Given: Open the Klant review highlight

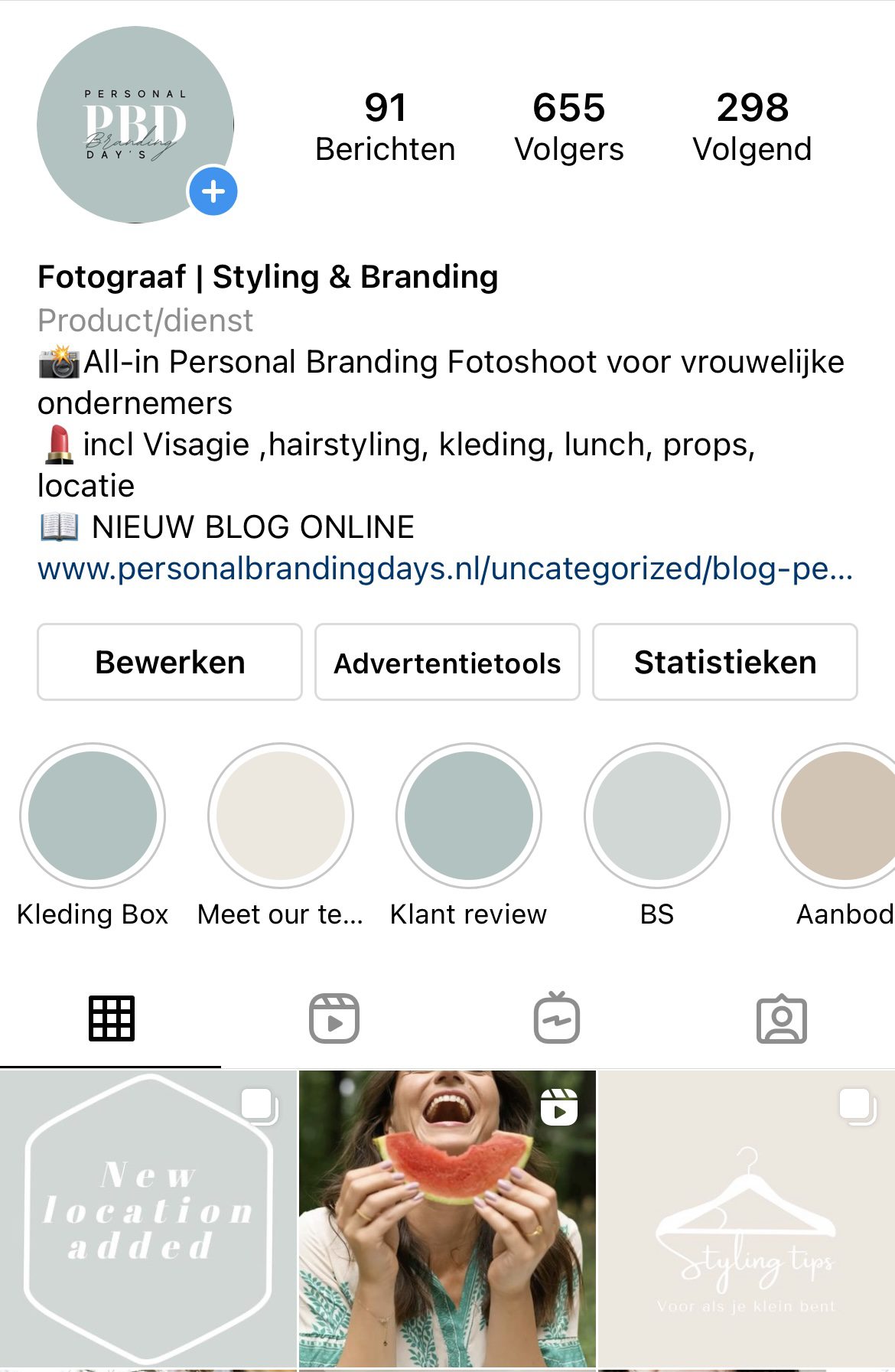Looking at the screenshot, I should tap(469, 816).
